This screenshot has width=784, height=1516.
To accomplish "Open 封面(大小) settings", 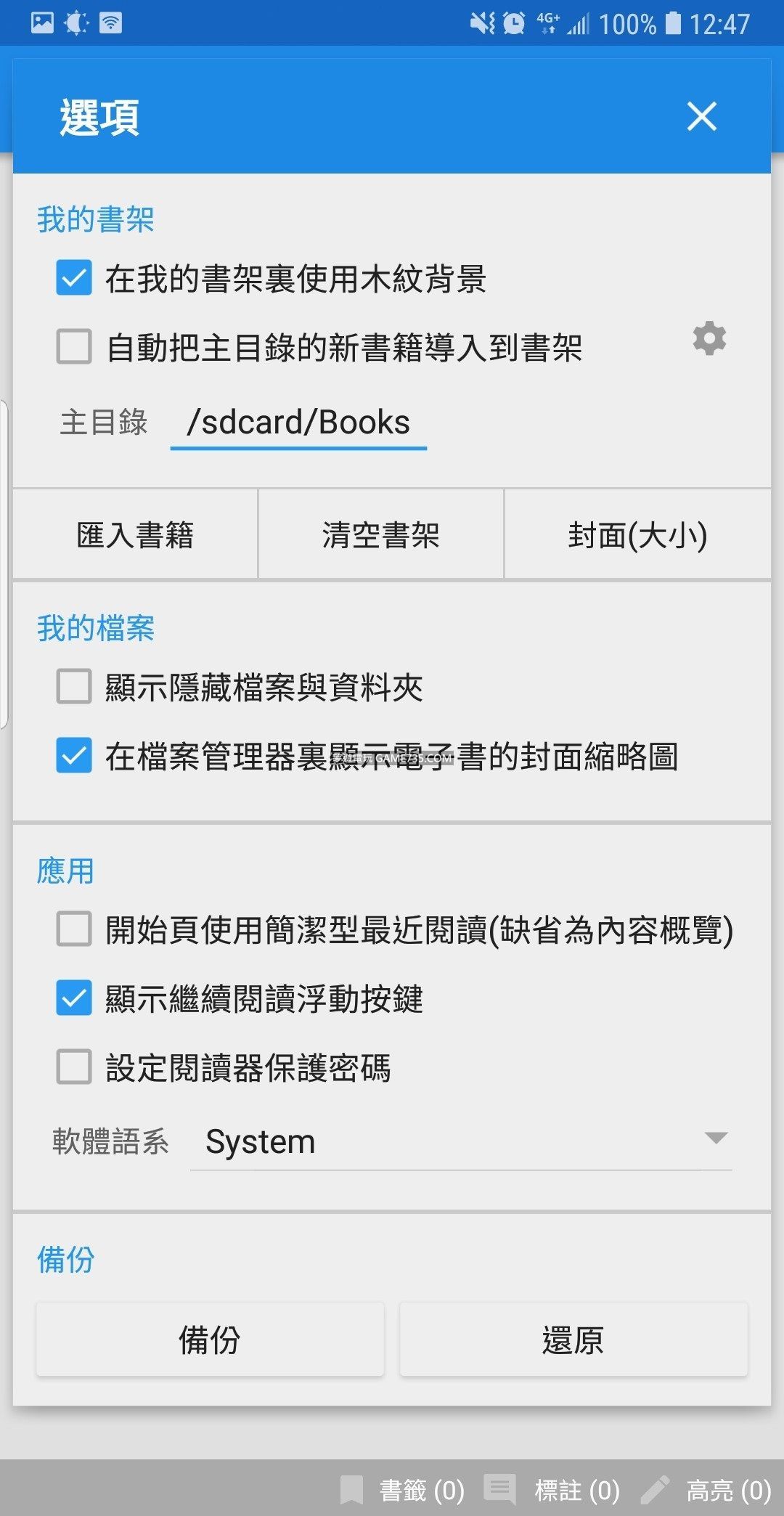I will 637,535.
